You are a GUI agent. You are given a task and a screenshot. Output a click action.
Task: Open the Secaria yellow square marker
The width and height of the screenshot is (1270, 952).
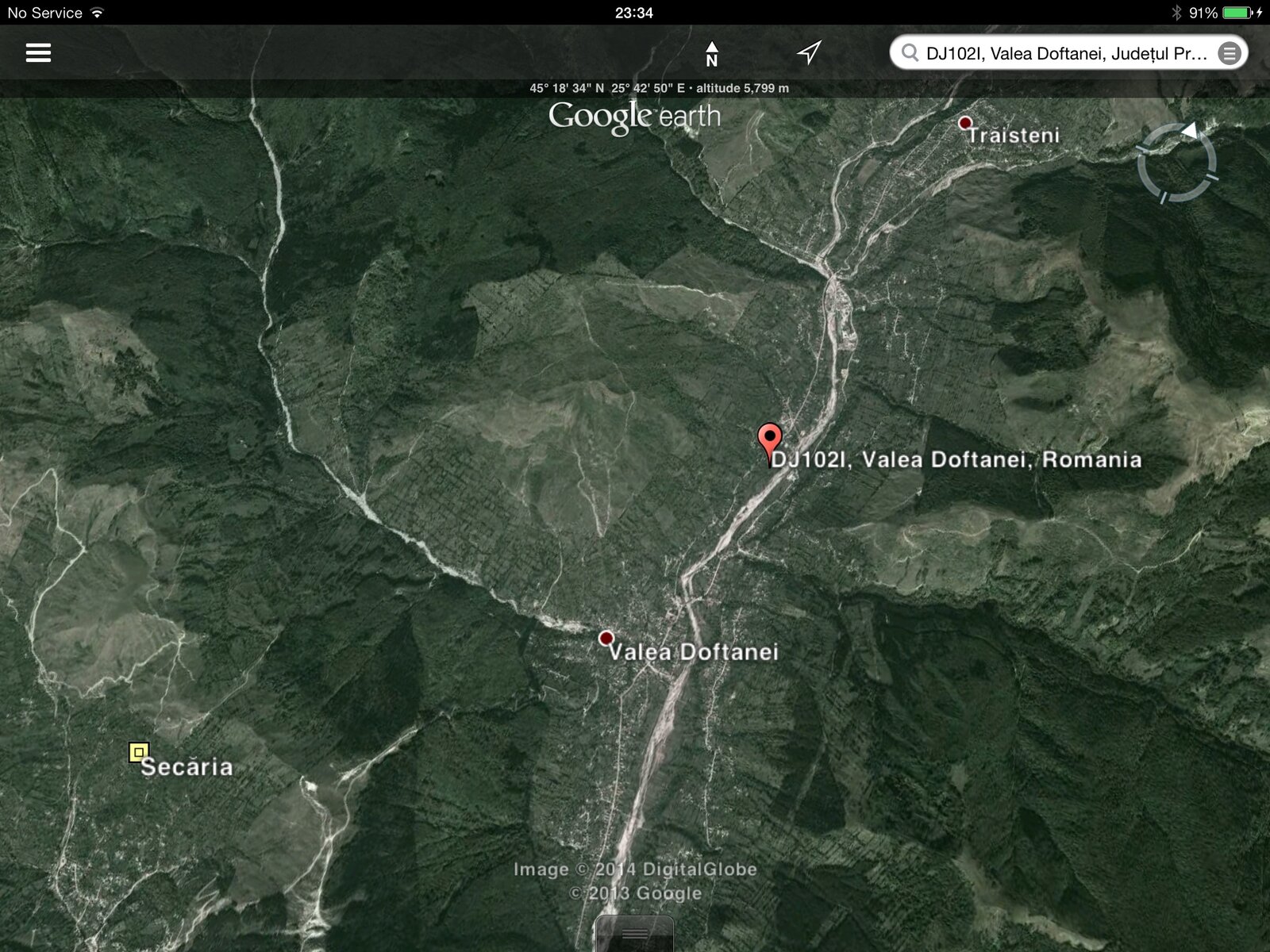pos(139,751)
